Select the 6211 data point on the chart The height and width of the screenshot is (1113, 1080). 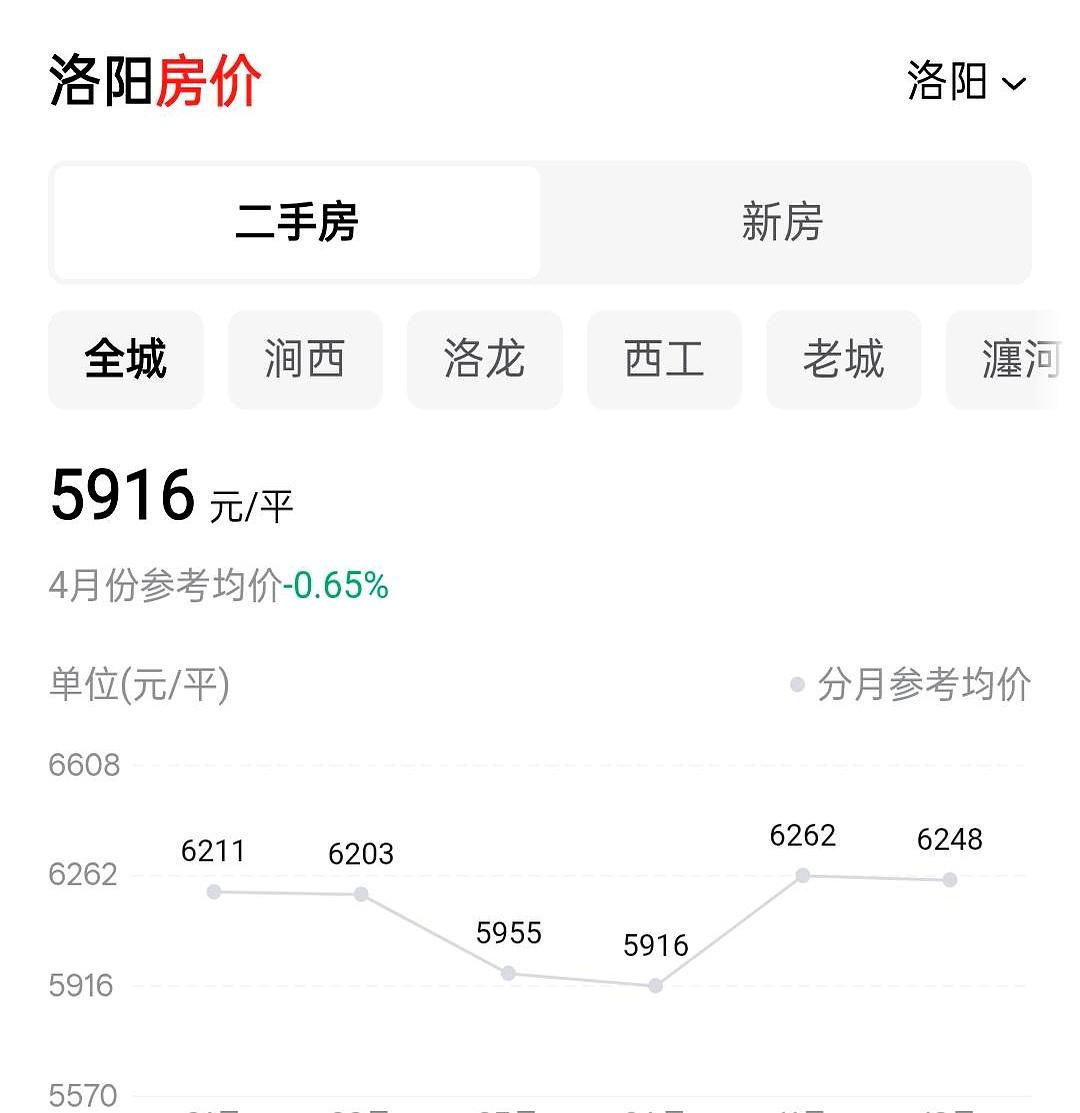coord(213,890)
